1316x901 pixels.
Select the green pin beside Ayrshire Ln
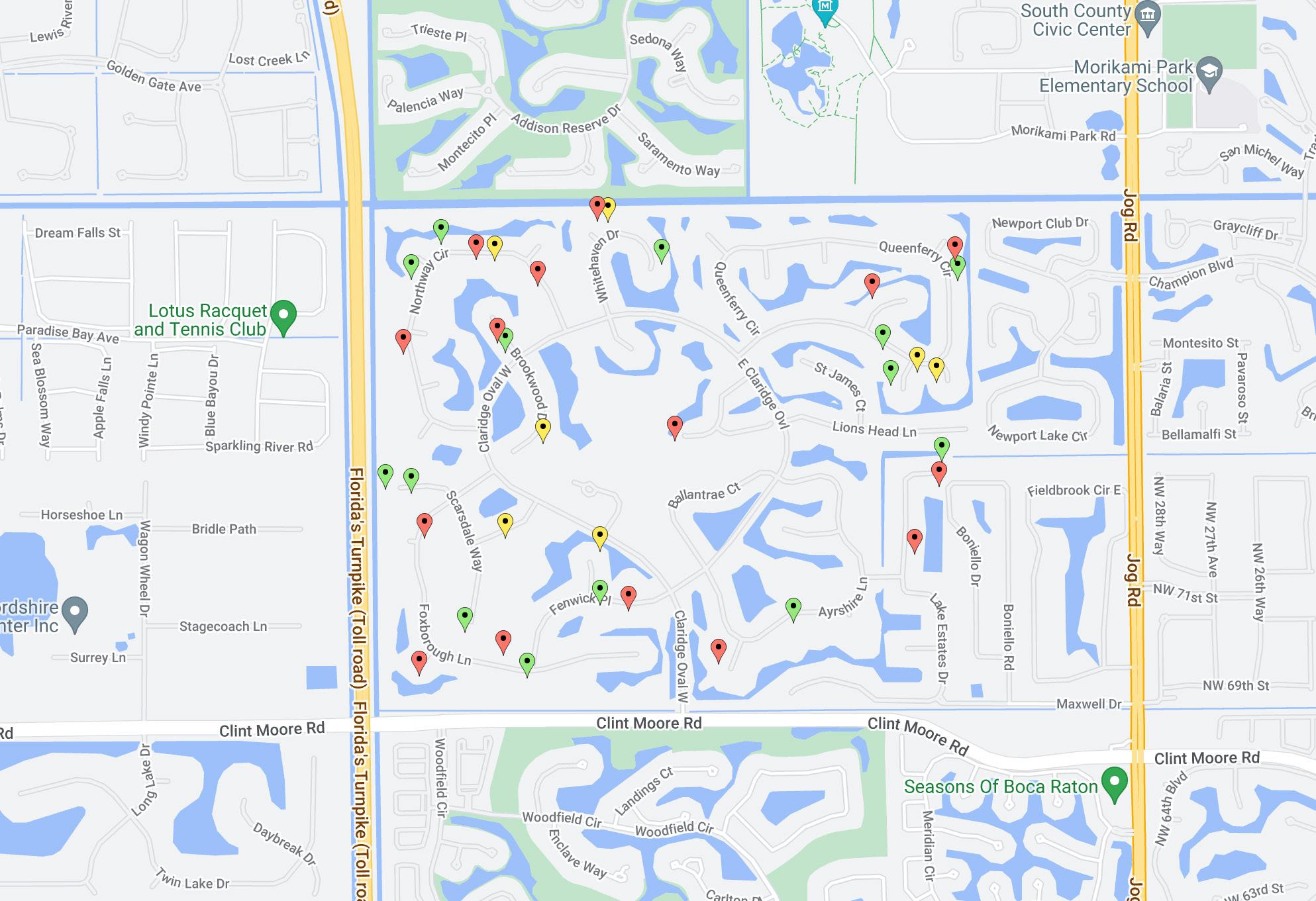tap(793, 608)
